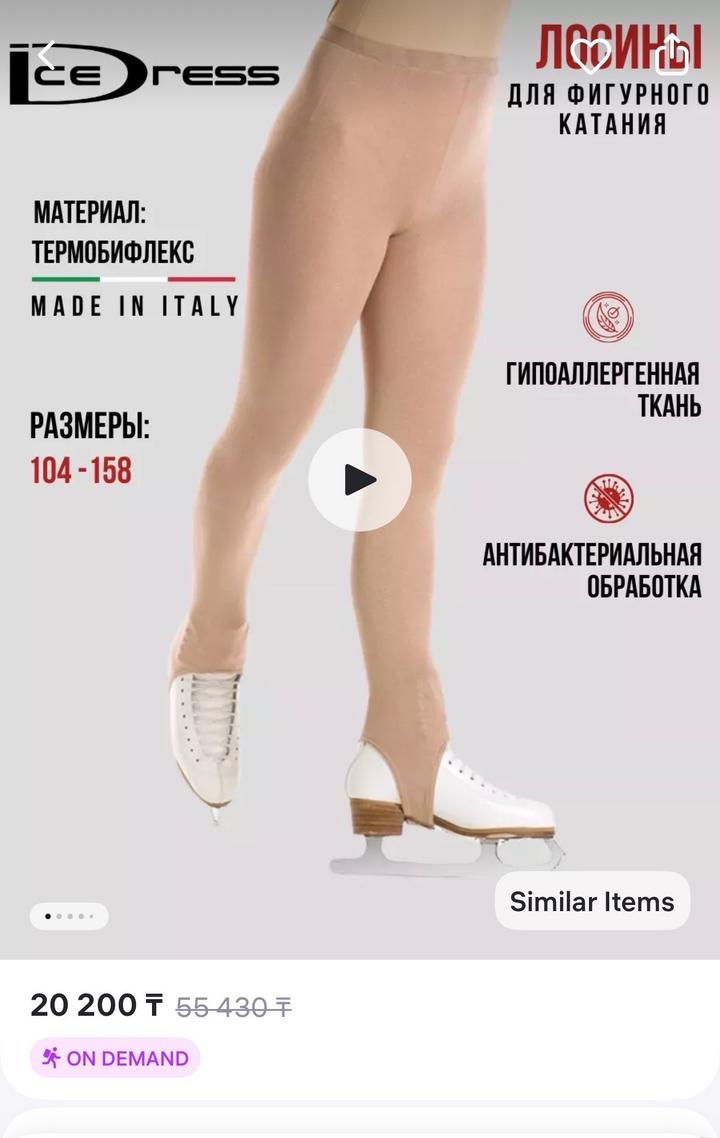Viewport: 720px width, 1138px height.
Task: Share this product
Action: click(x=673, y=55)
